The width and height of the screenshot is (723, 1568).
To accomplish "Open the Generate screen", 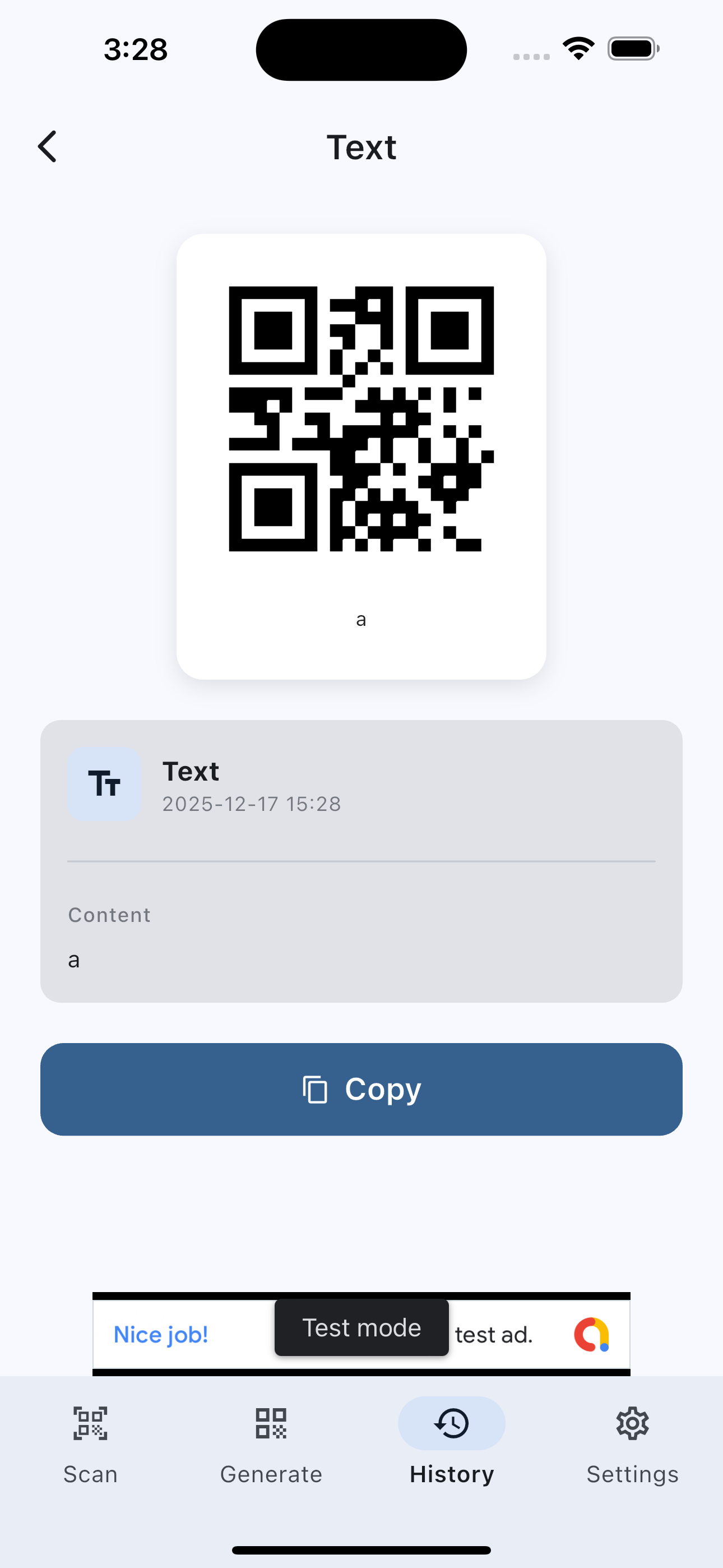I will coord(271,1474).
